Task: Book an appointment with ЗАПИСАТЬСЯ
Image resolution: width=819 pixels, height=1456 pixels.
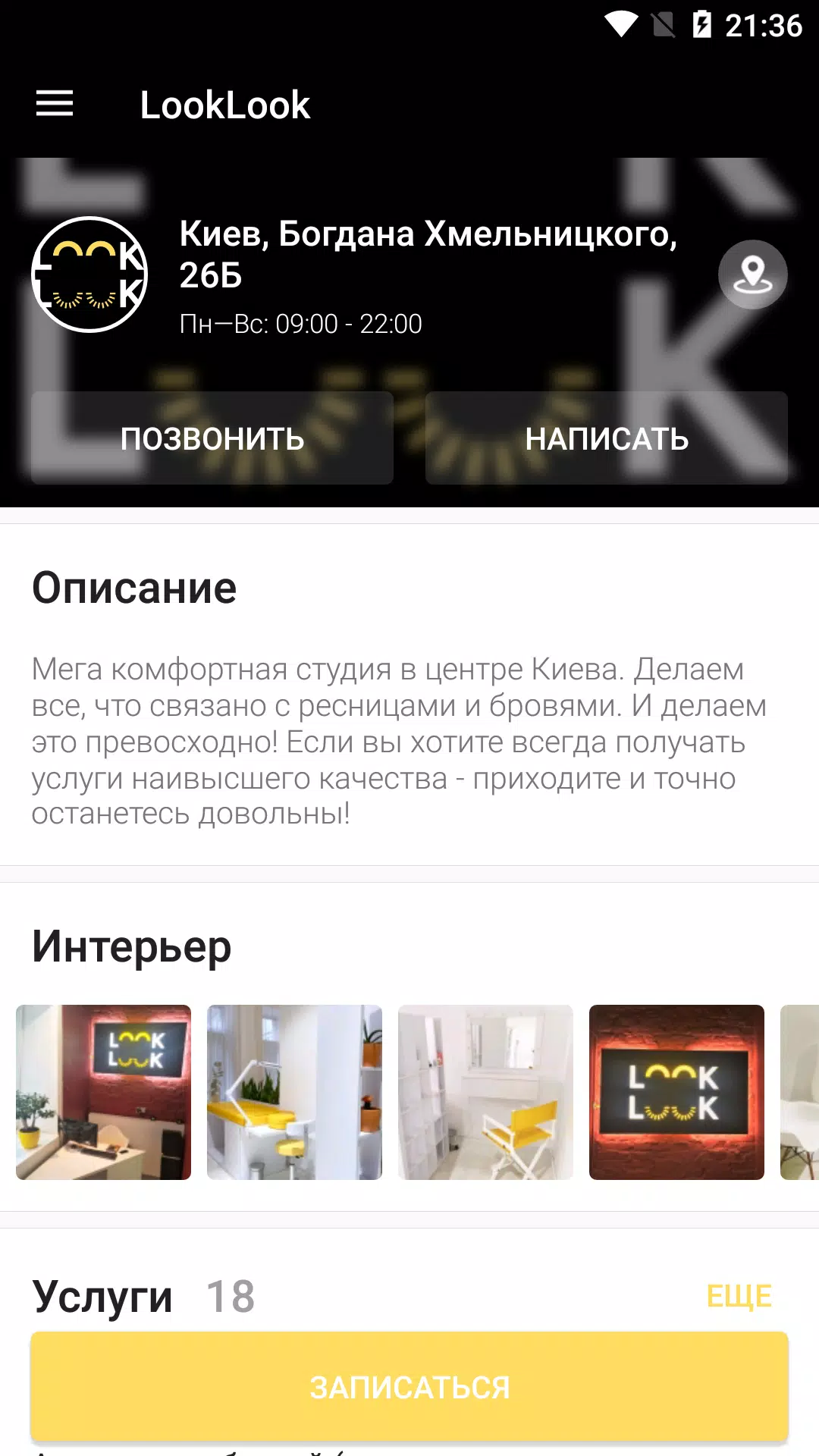Action: 409,1387
